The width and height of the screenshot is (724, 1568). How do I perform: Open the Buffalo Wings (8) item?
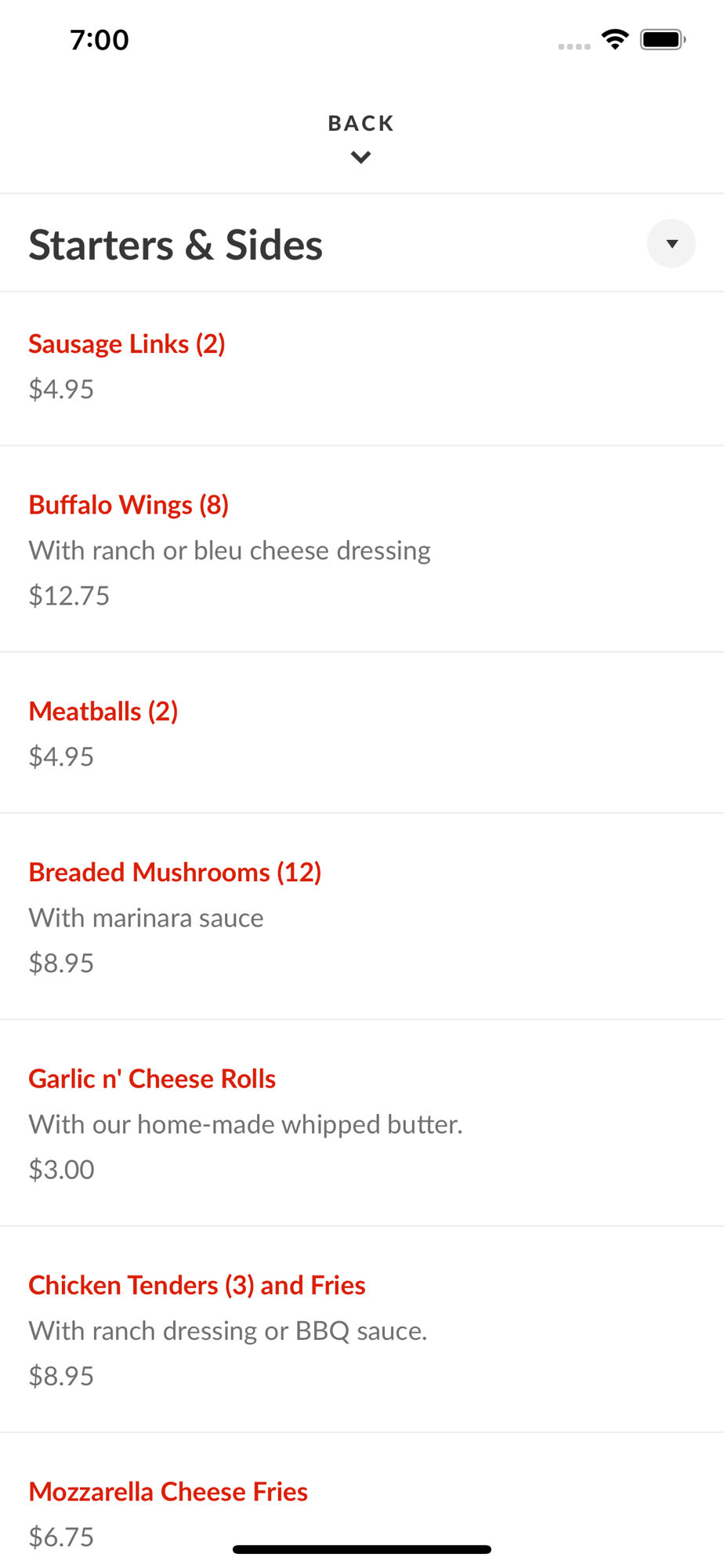click(x=129, y=505)
